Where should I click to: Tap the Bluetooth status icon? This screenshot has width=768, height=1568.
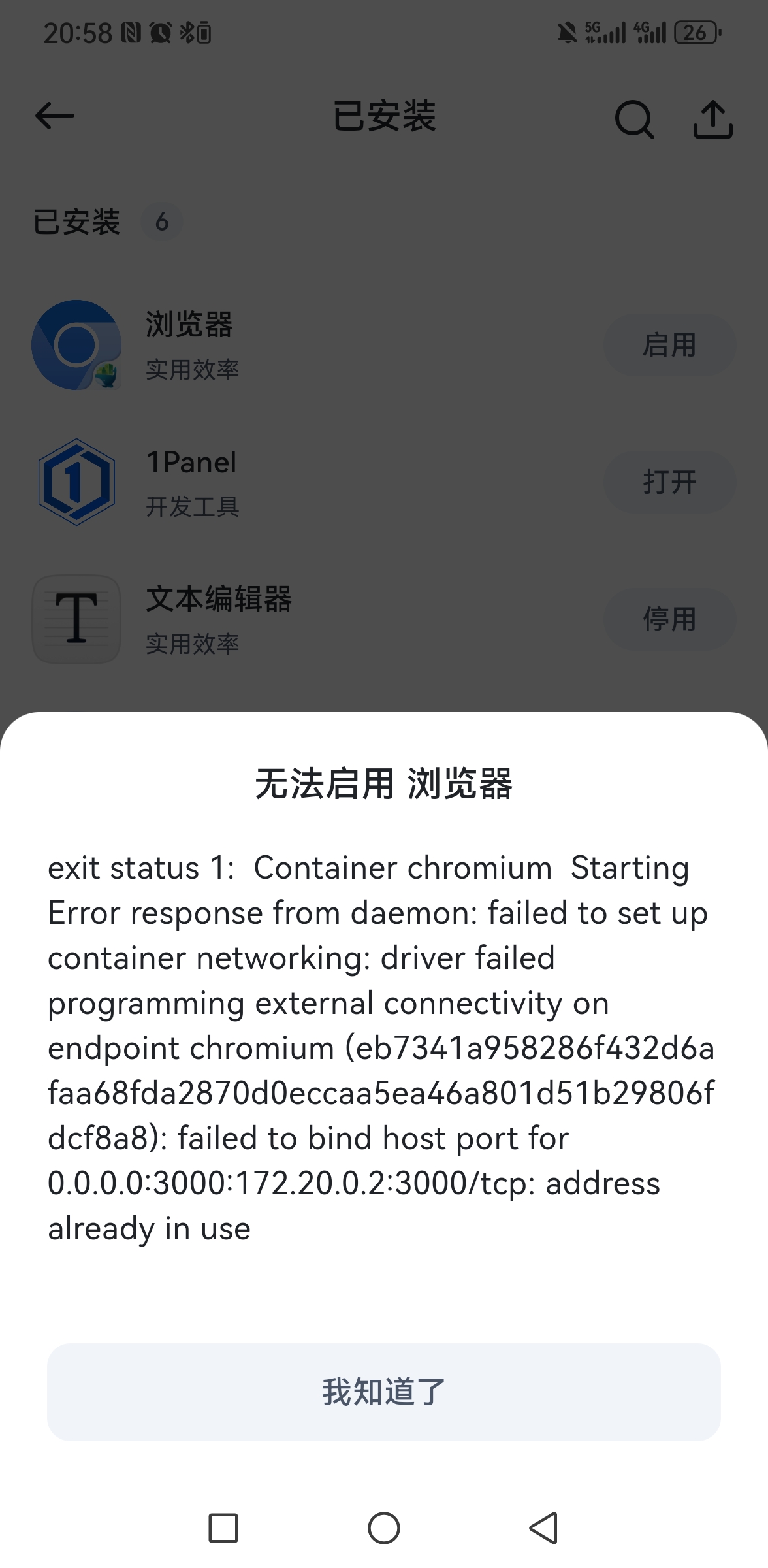pyautogui.click(x=186, y=31)
